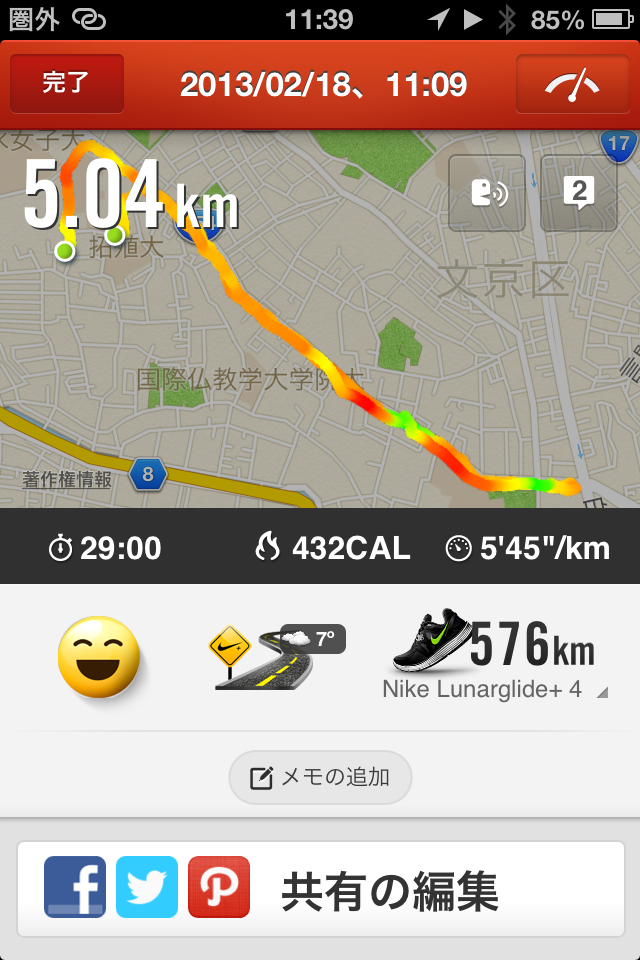Open the voice feedback icon on the map
The height and width of the screenshot is (960, 640).
[x=487, y=193]
